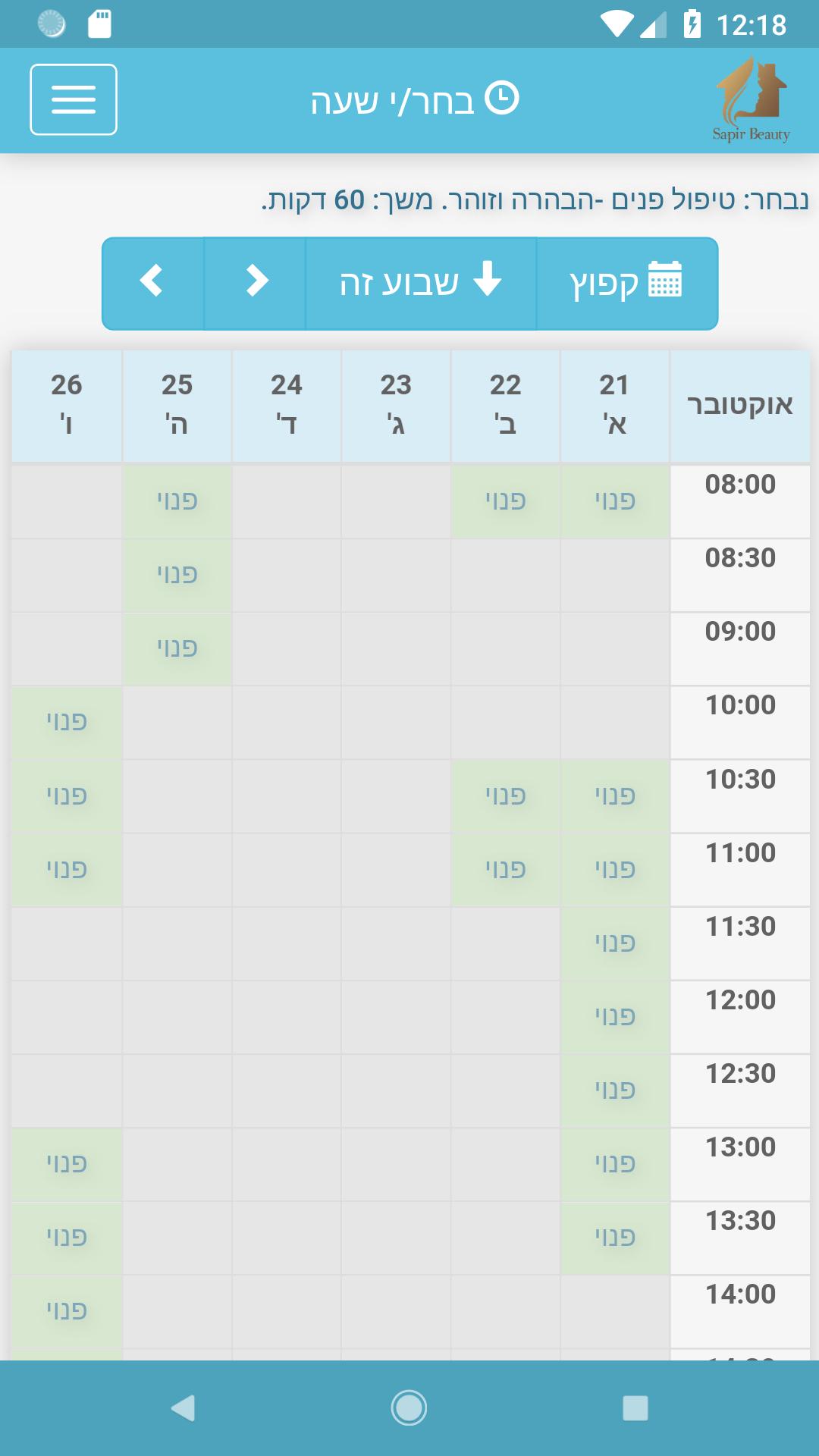Choose the 14:00 slot on the 26th

coord(67,1310)
